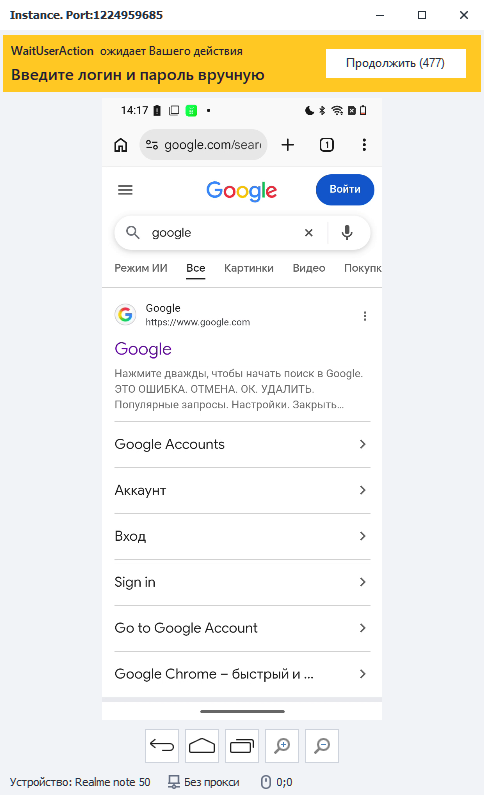Image resolution: width=484 pixels, height=795 pixels.
Task: Open the browser three-dot overflow menu
Action: 364,145
